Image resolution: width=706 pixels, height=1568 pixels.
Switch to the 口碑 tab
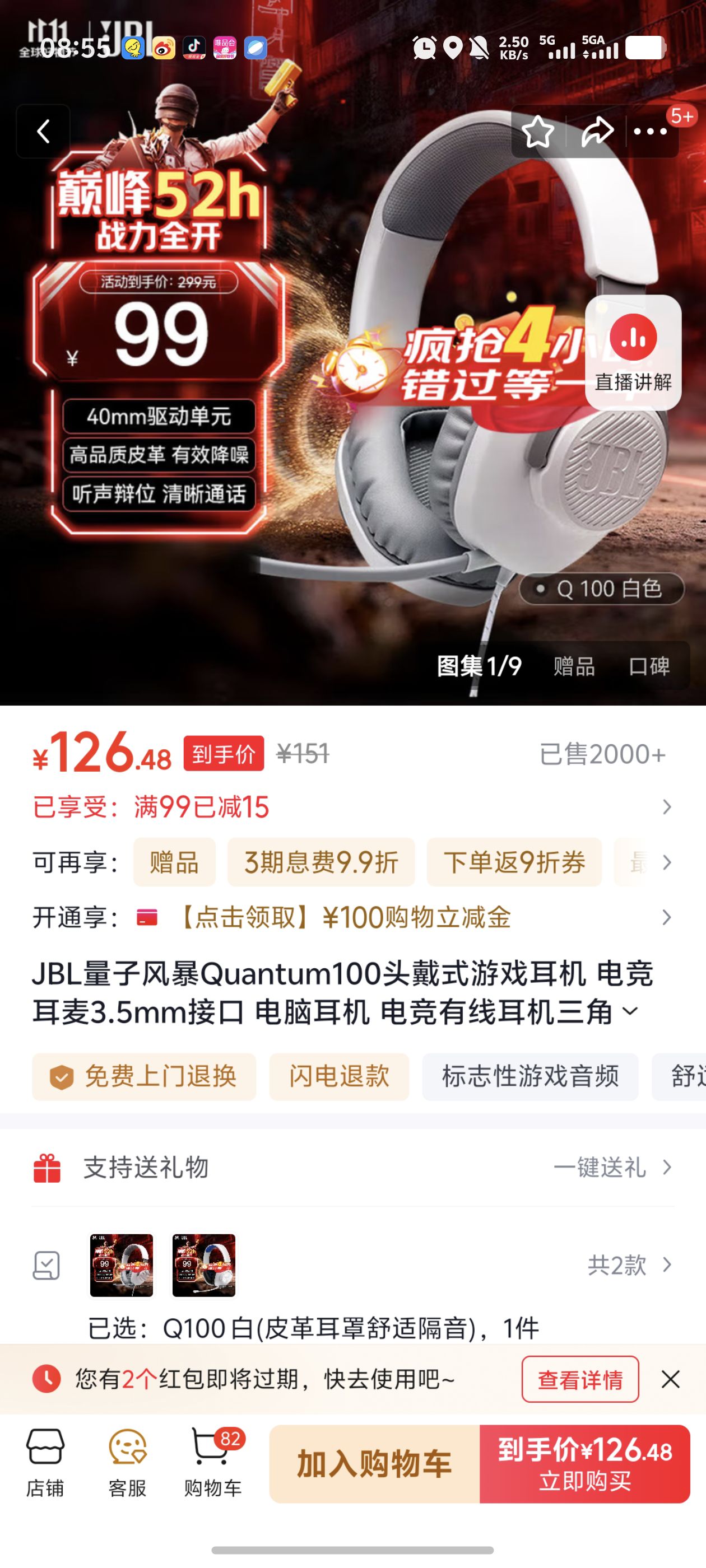pyautogui.click(x=651, y=667)
